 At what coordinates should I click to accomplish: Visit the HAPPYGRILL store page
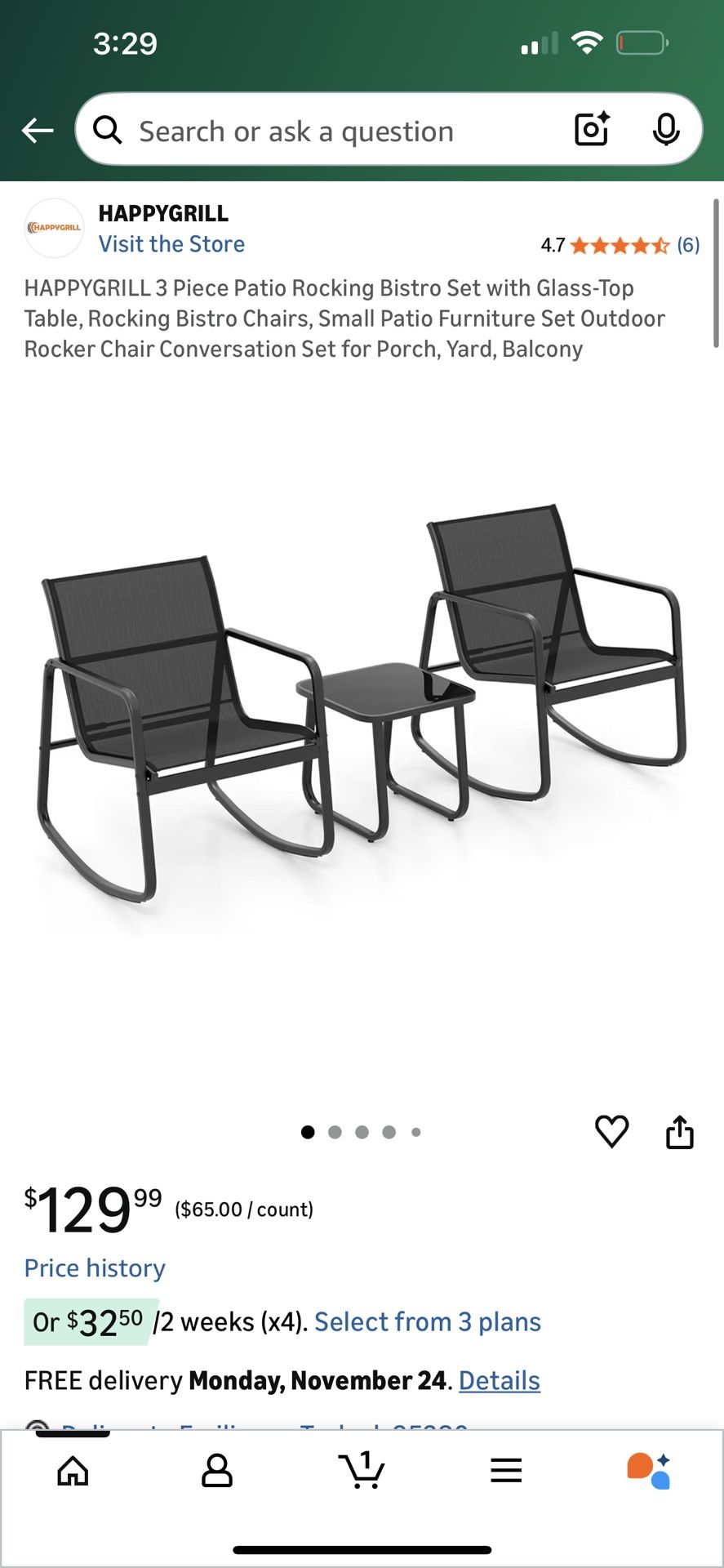point(171,244)
